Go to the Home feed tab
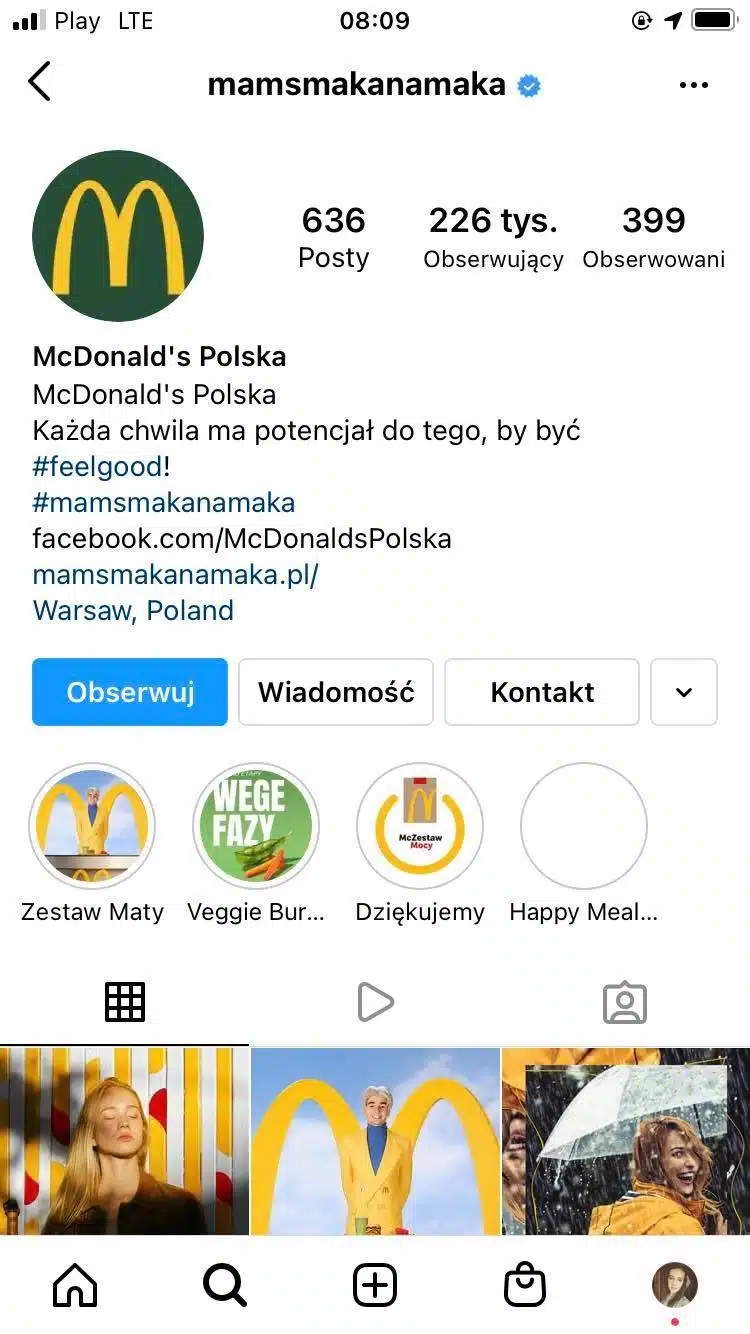 click(x=75, y=1285)
